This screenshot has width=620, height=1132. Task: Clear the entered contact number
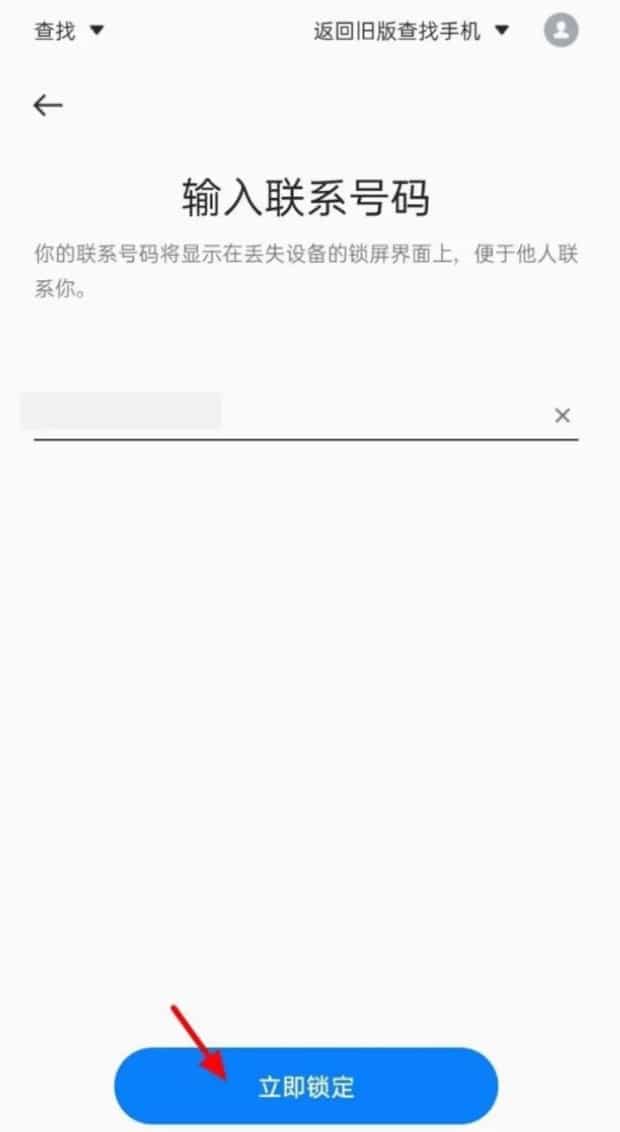coord(562,415)
